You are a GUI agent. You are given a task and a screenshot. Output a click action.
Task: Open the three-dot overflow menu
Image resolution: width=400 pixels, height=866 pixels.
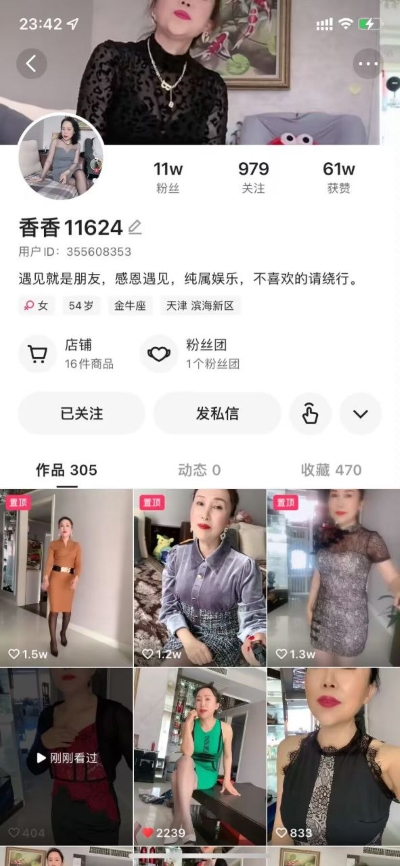click(368, 64)
